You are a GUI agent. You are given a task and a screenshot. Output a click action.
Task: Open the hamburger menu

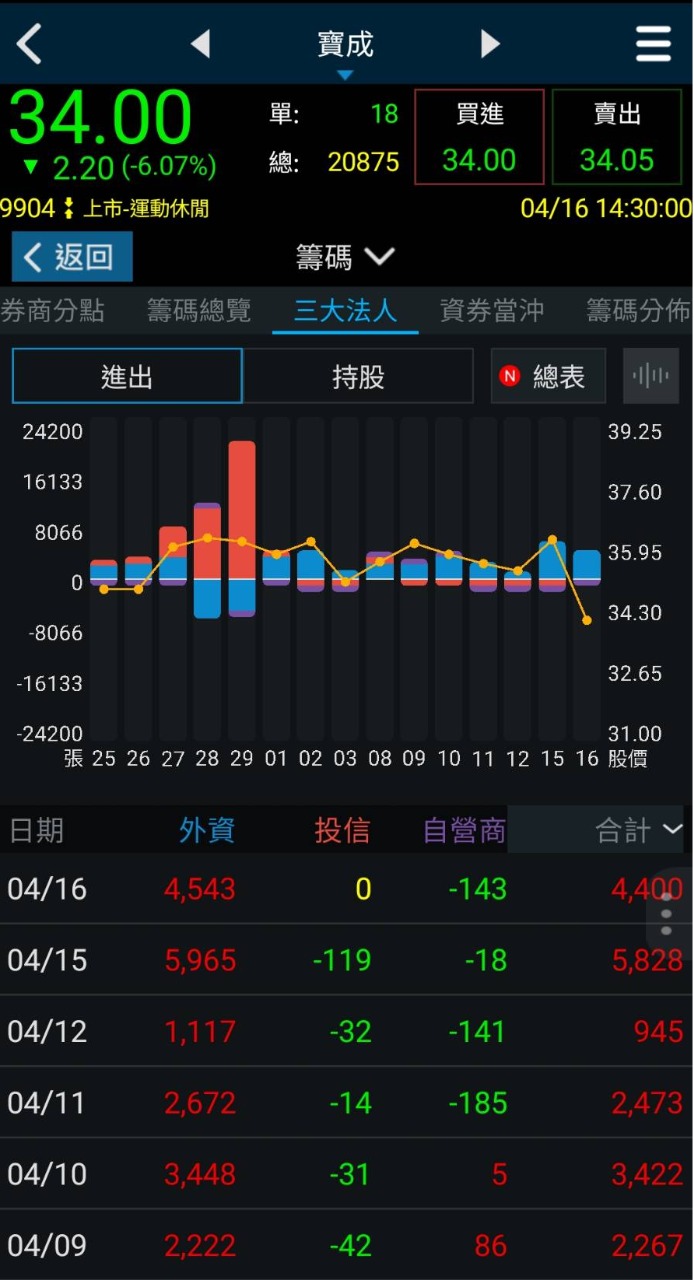click(x=653, y=44)
